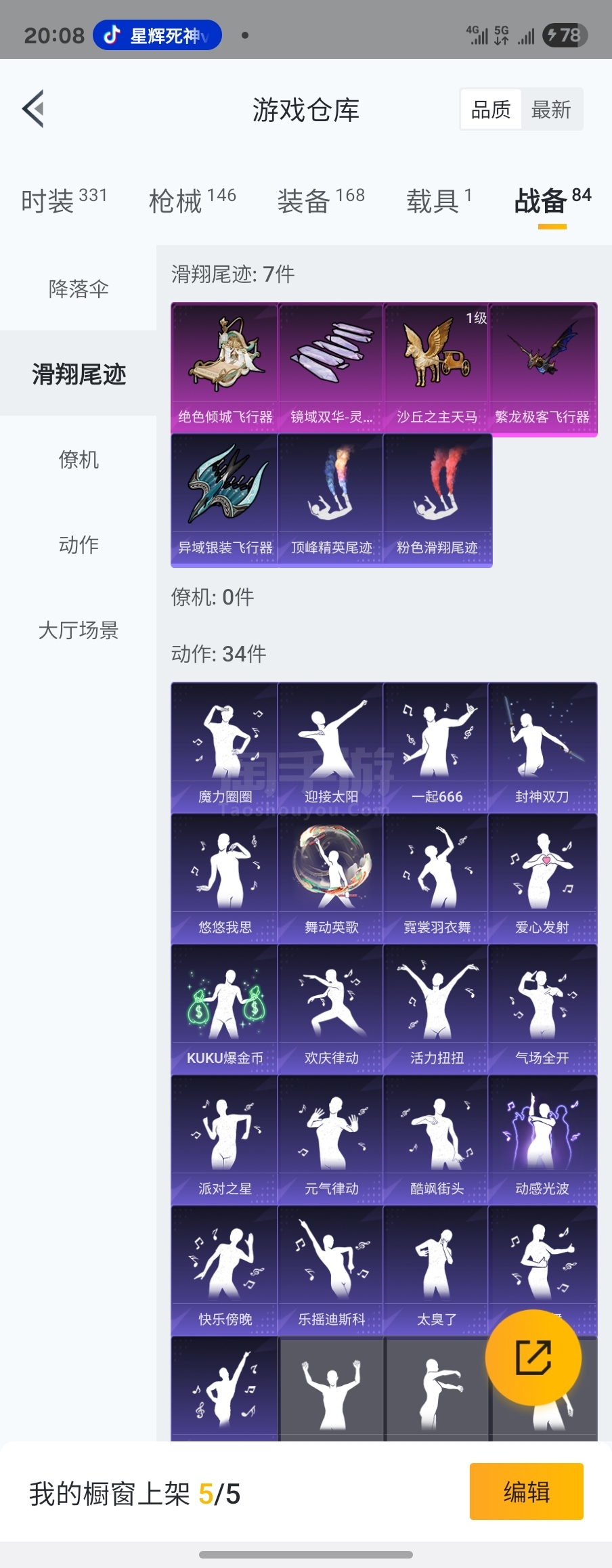Viewport: 612px width, 1568px height.
Task: Sort by 品质
Action: click(491, 109)
